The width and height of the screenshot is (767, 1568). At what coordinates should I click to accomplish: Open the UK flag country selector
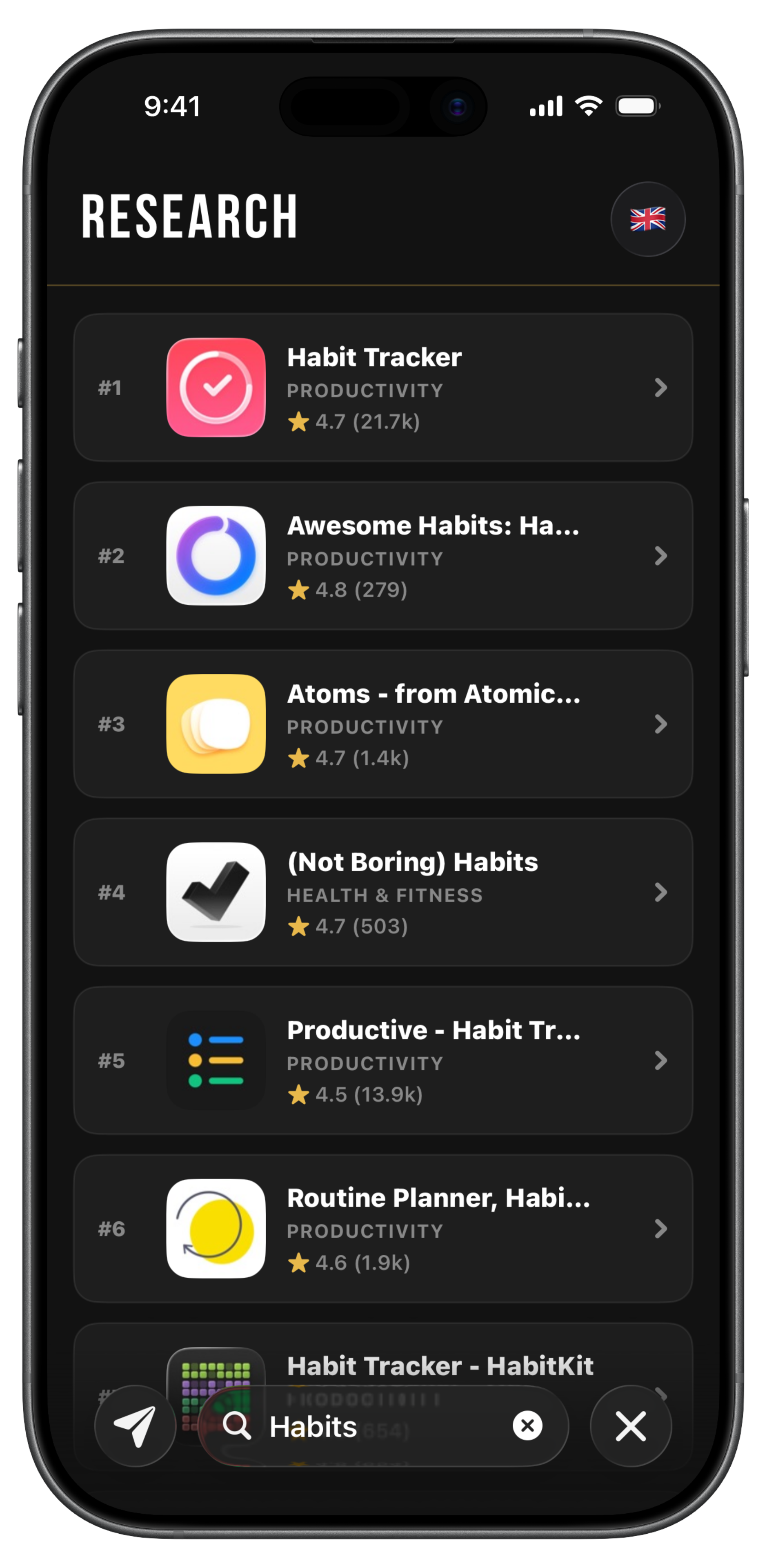coord(648,219)
